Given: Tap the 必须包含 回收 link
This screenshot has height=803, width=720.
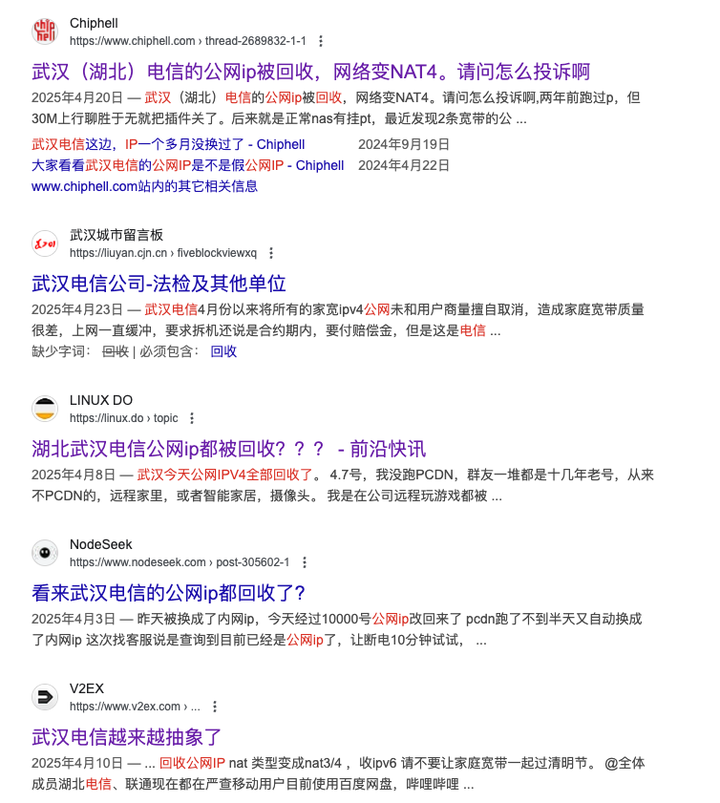Looking at the screenshot, I should coord(223,351).
